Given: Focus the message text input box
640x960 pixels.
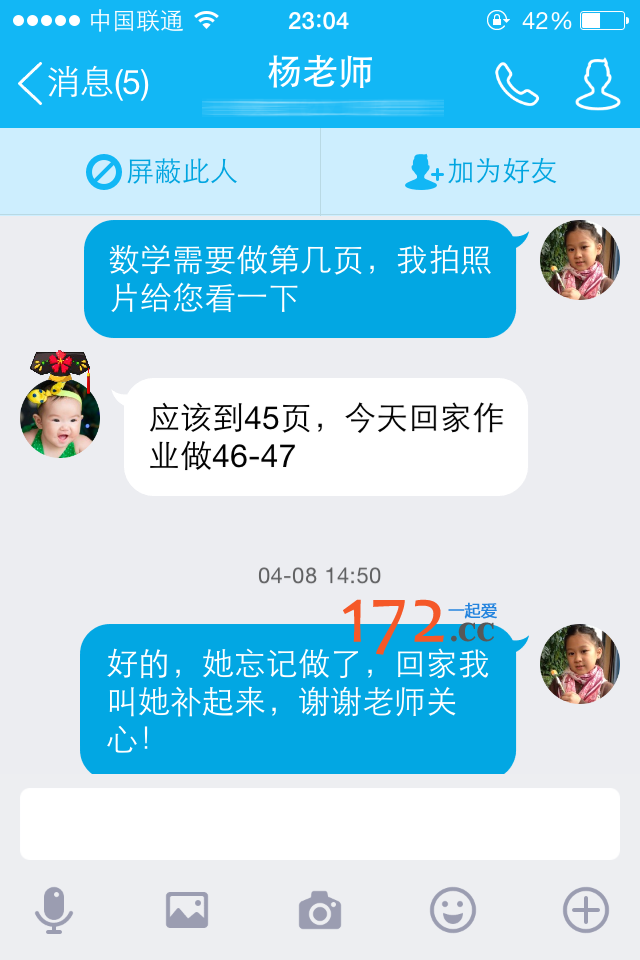Looking at the screenshot, I should coord(320,823).
